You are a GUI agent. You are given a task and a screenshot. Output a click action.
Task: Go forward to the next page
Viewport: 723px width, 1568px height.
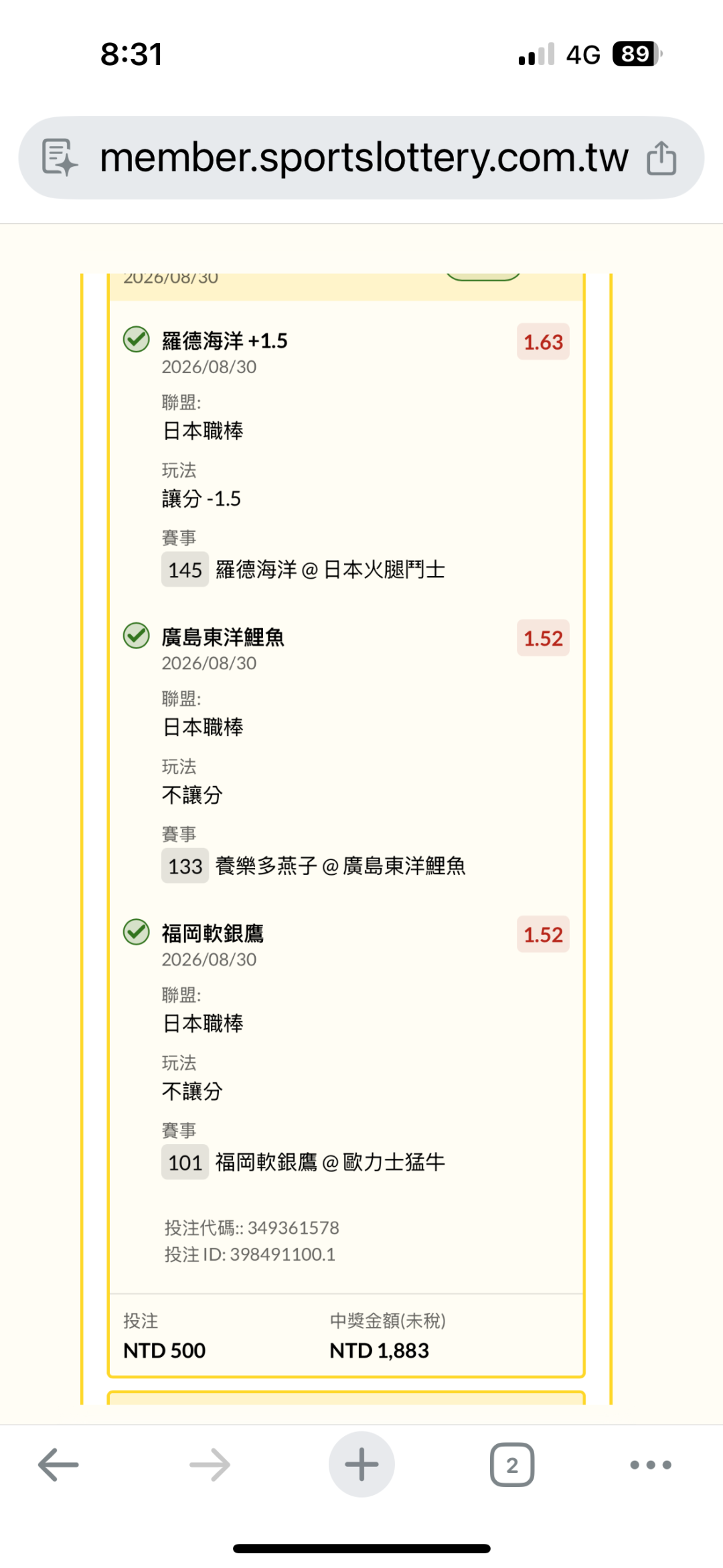210,1465
